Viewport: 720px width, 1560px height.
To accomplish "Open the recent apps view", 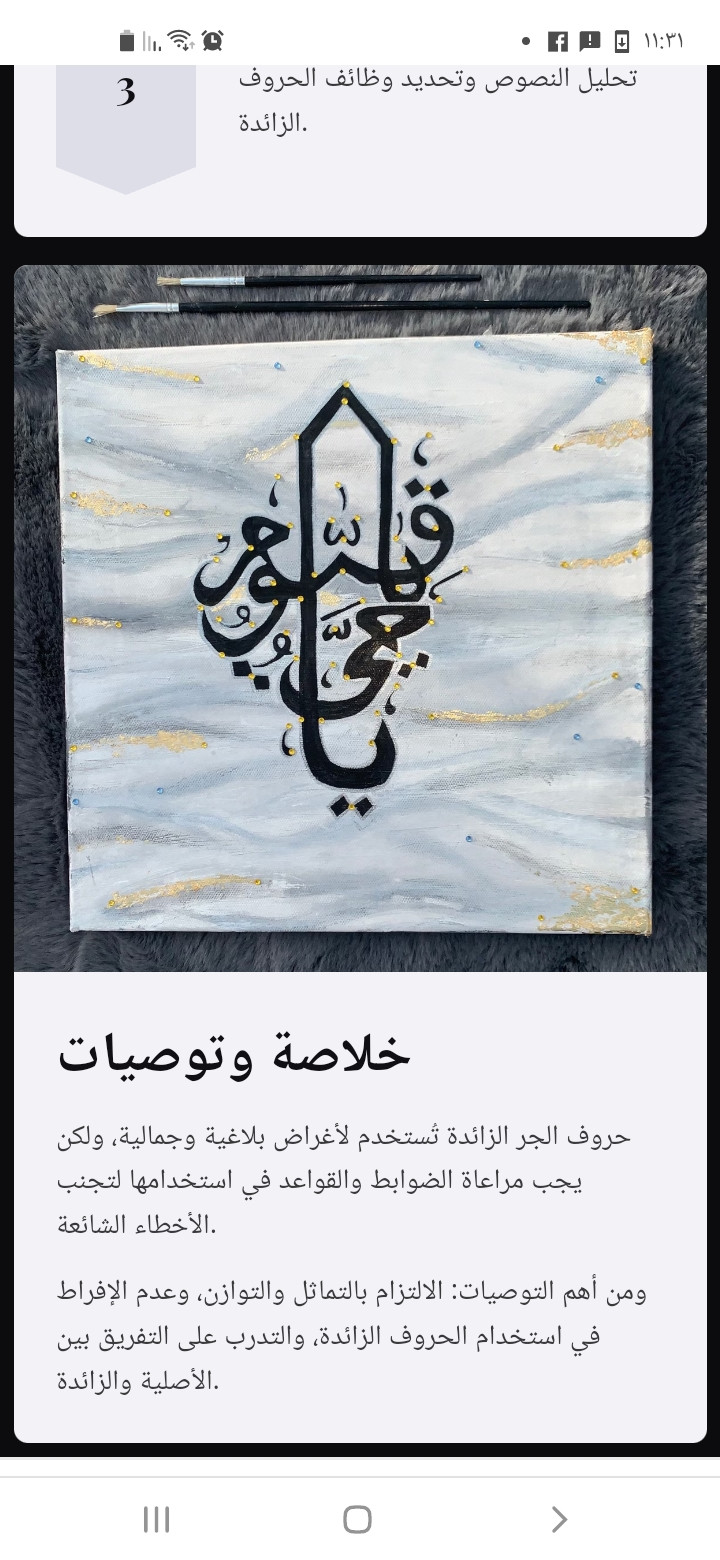I will click(x=156, y=1519).
